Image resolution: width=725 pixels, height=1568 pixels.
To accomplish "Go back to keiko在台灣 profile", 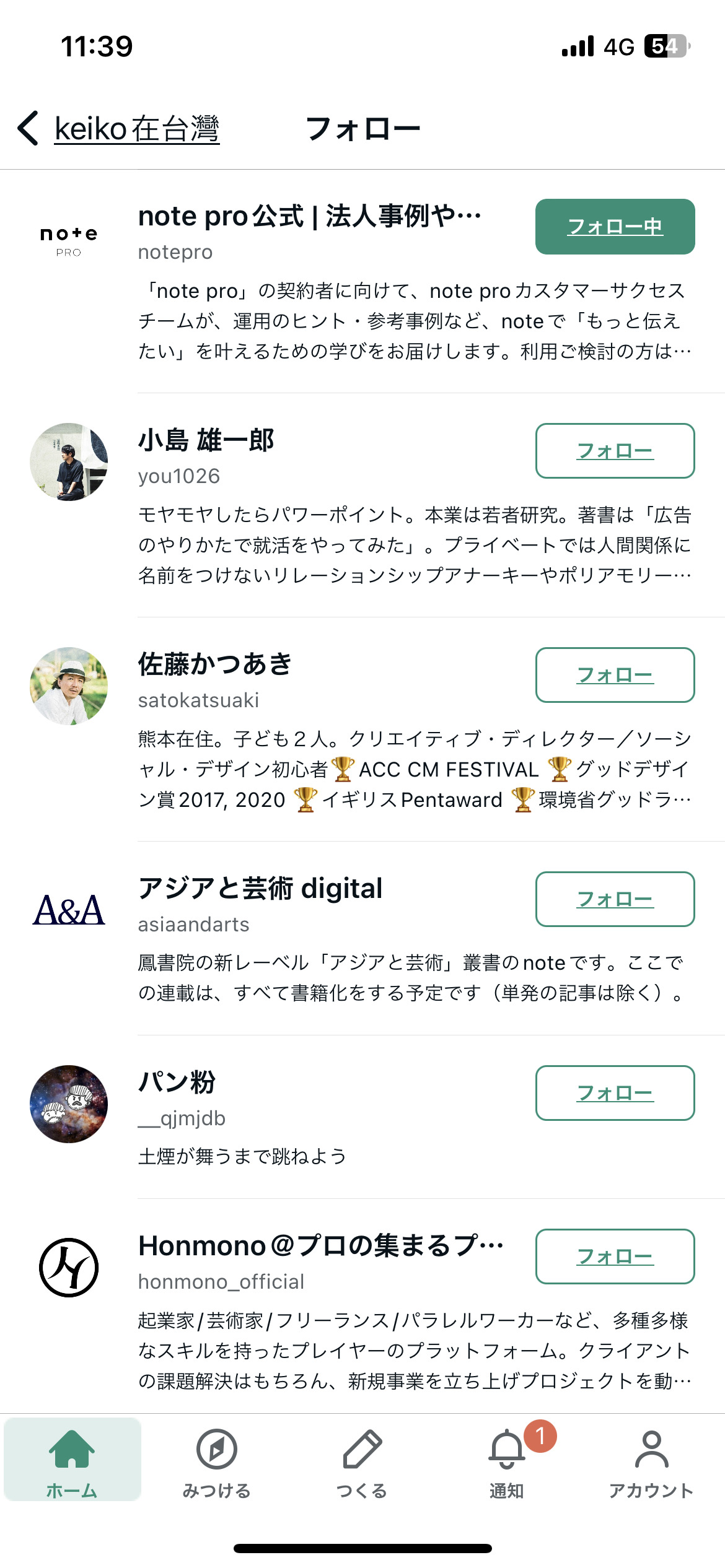I will click(x=119, y=129).
